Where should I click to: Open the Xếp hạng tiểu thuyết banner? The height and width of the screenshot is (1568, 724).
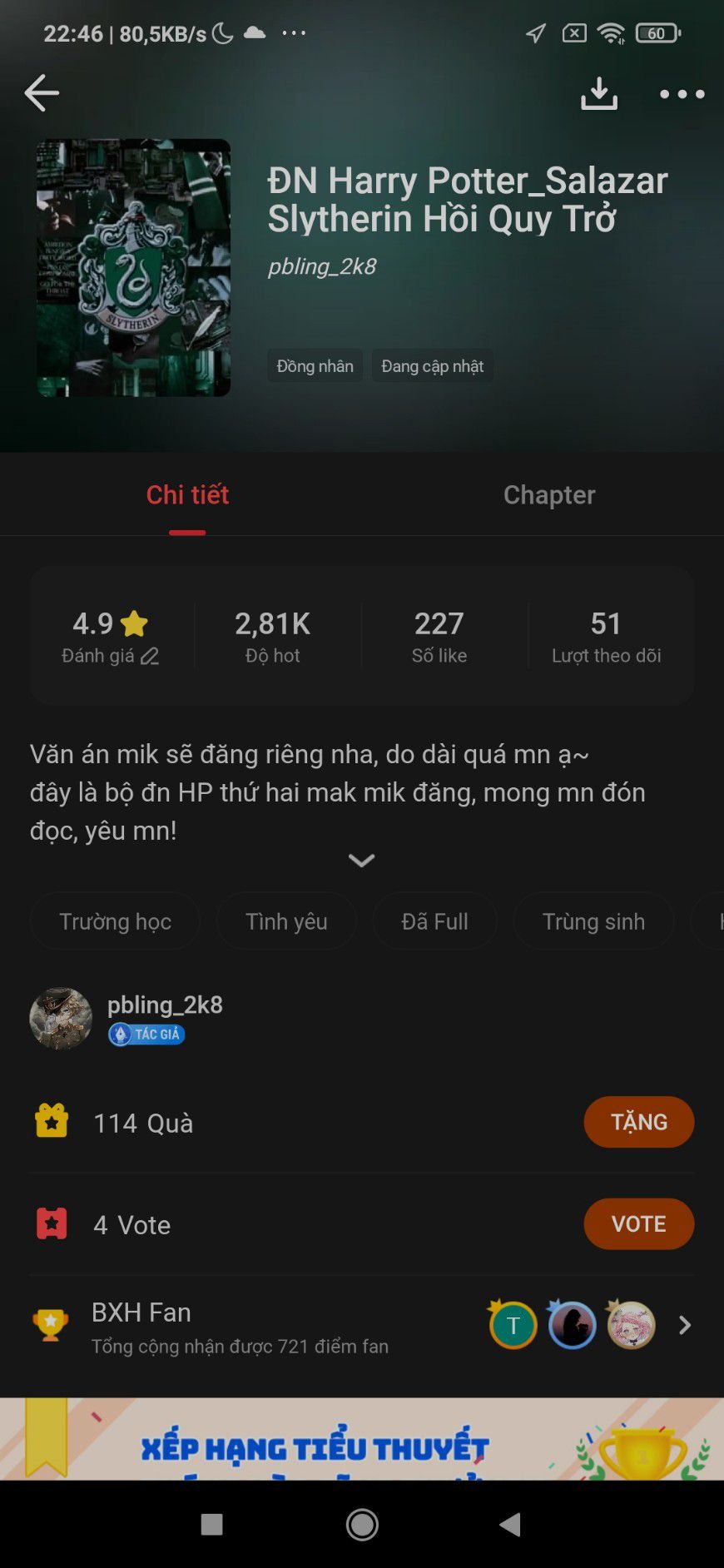pos(361,1440)
